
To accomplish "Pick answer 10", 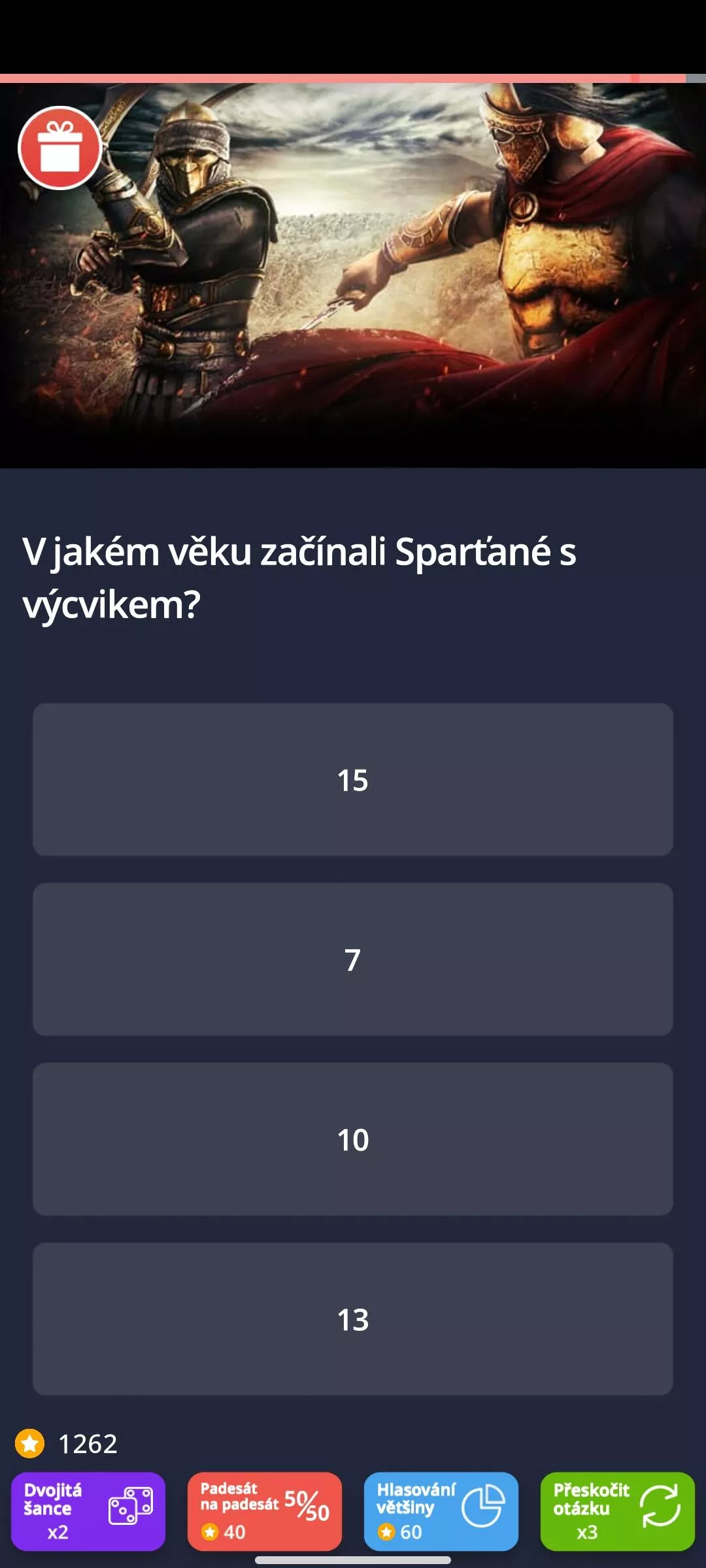I will click(x=353, y=1139).
